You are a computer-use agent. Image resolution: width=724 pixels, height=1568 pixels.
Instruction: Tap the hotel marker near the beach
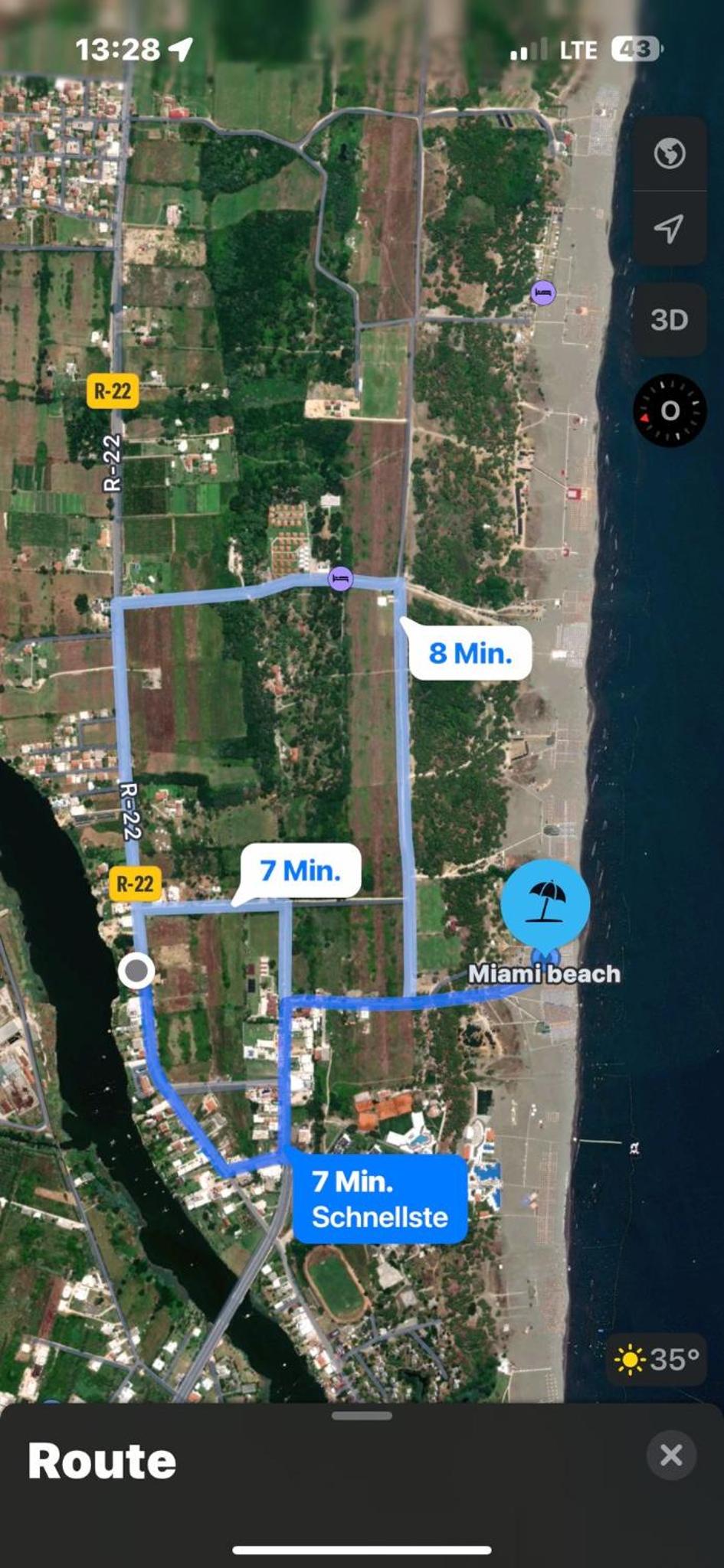tap(543, 292)
